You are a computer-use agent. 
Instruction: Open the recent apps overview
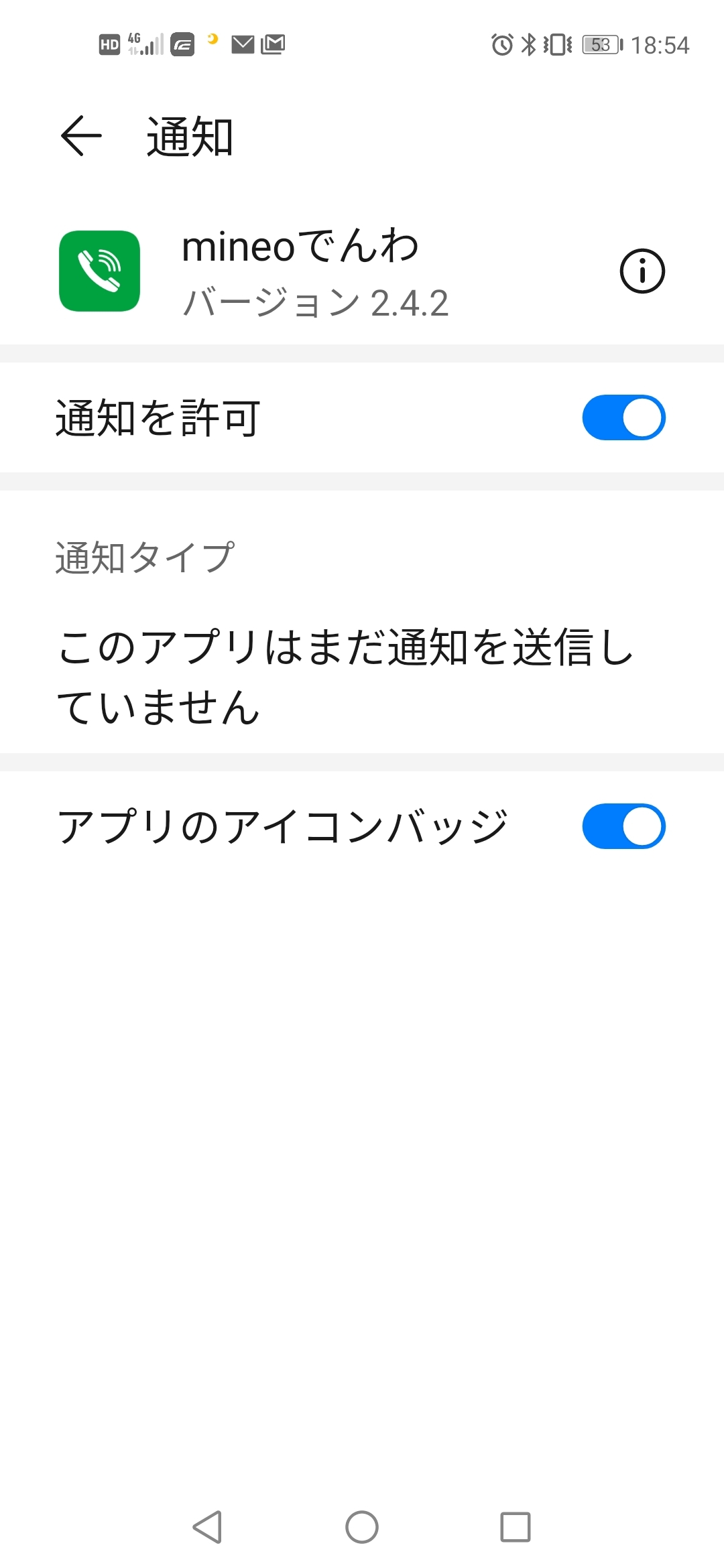point(515,1527)
